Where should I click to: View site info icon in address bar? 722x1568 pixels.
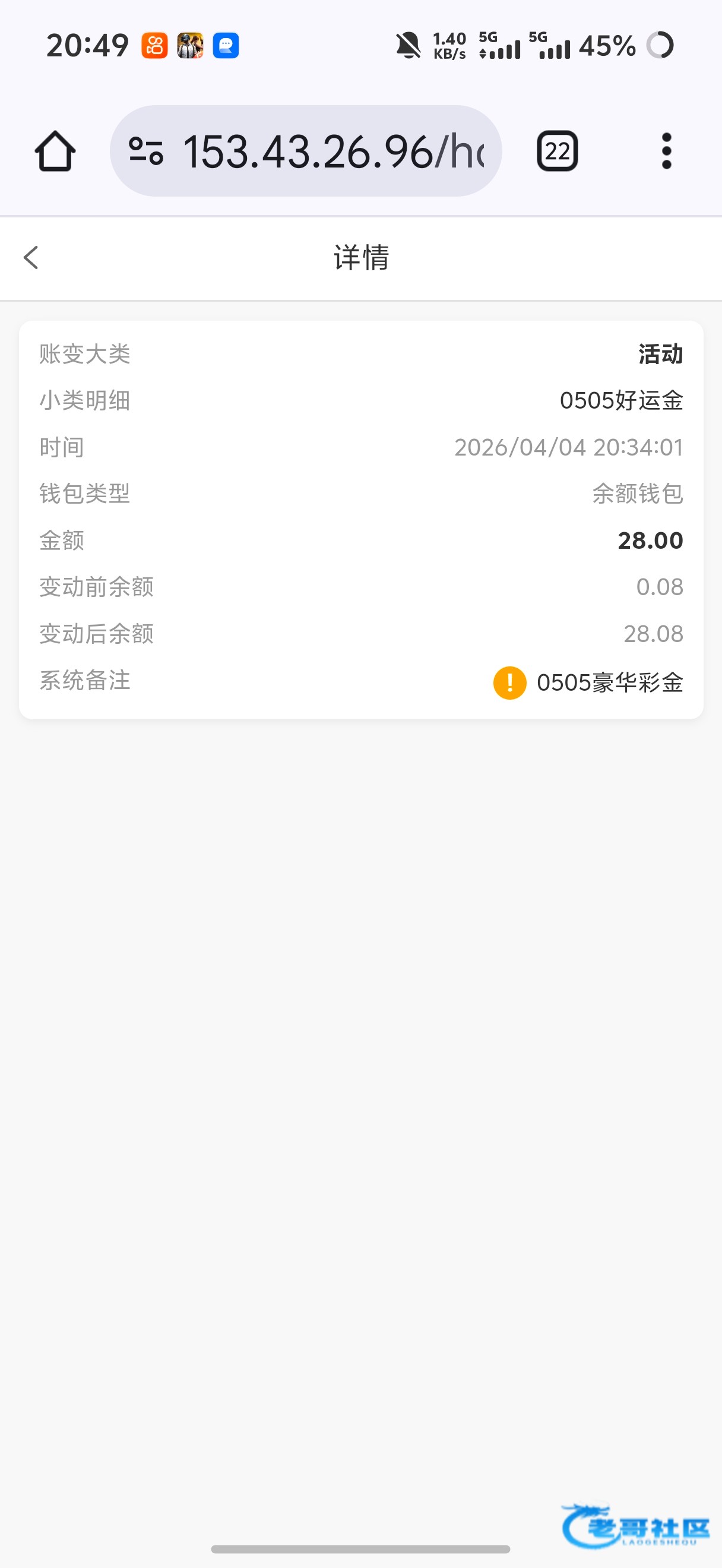(147, 151)
